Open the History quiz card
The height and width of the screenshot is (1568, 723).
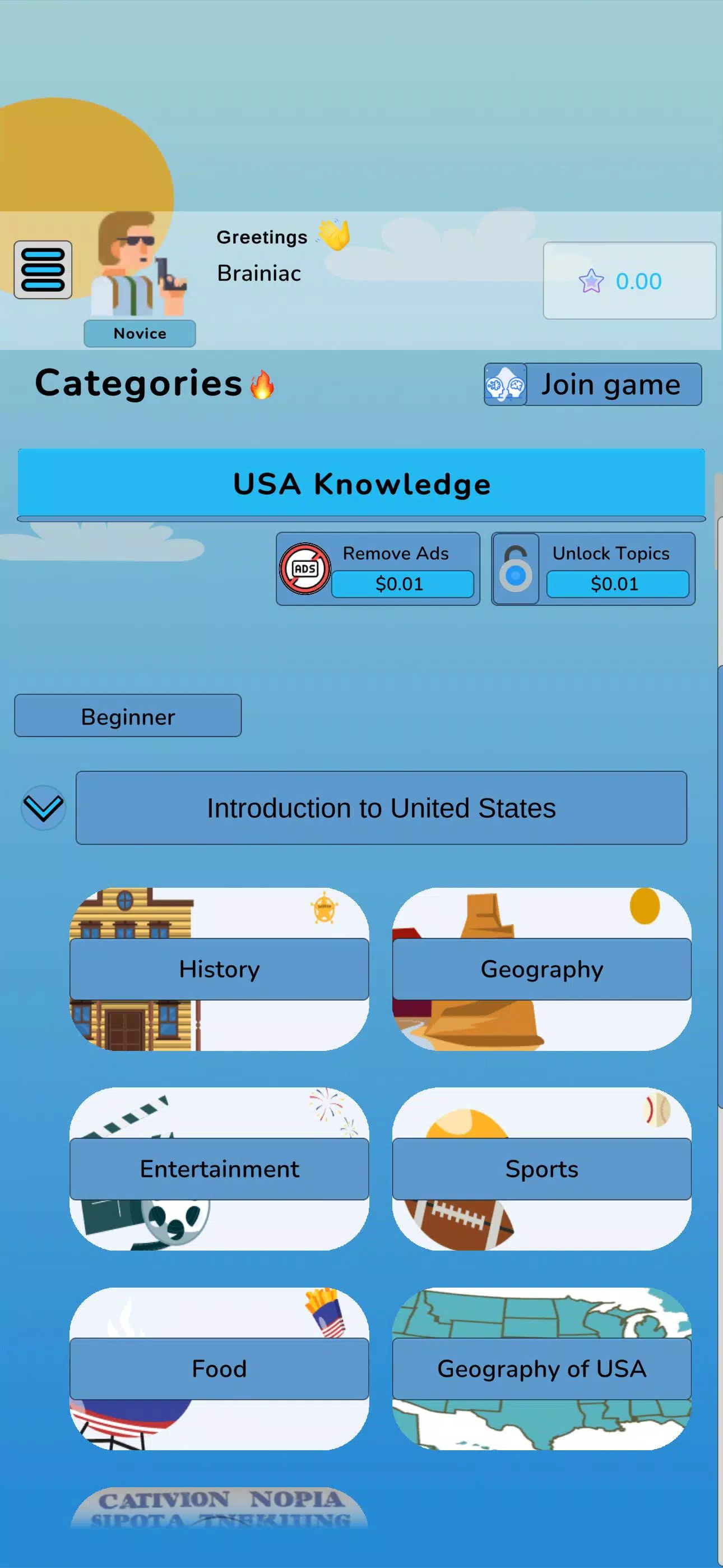point(219,969)
